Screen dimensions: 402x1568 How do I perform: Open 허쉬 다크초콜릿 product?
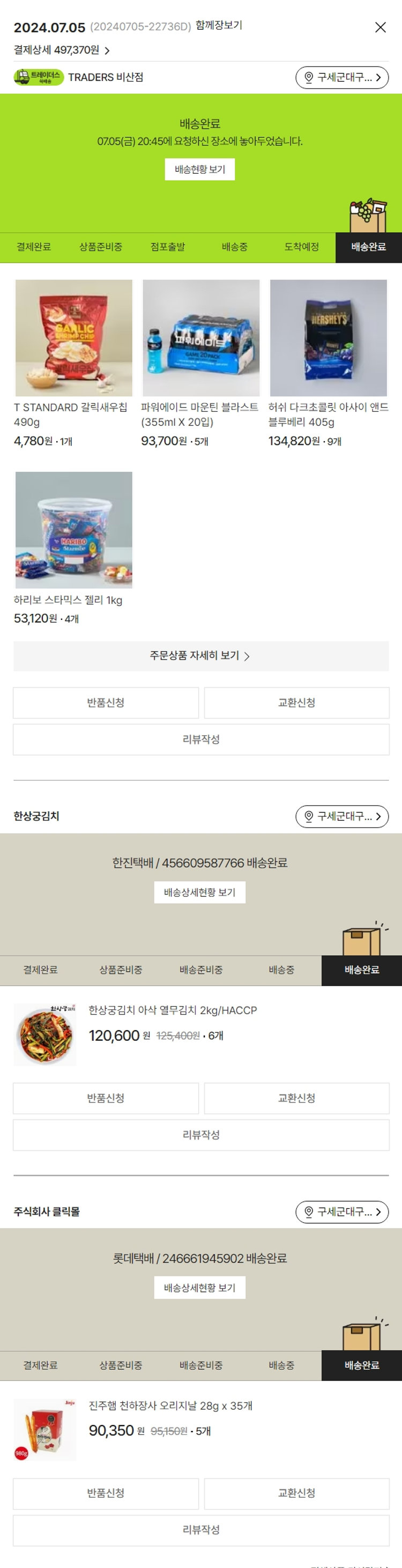(x=328, y=338)
